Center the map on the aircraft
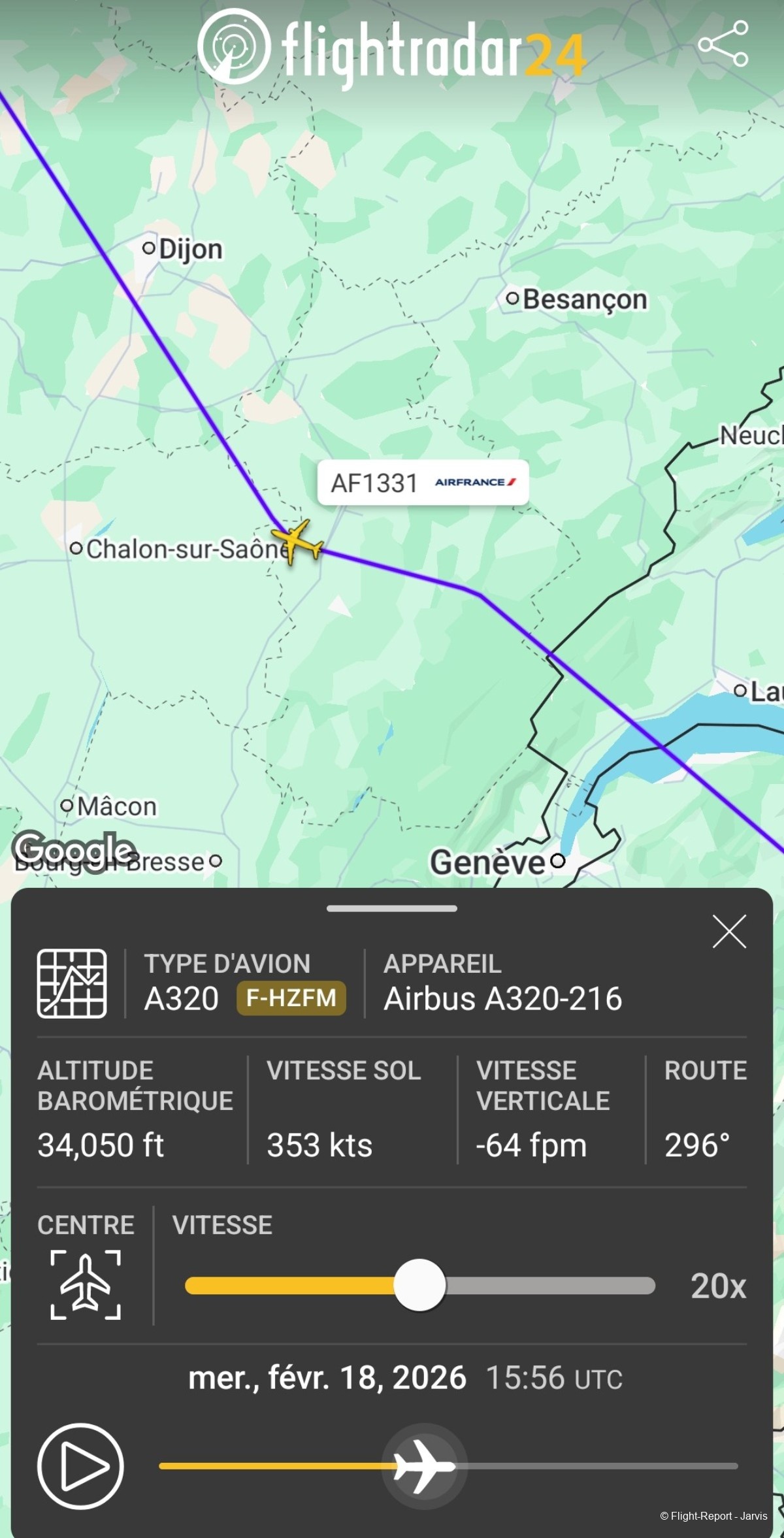The height and width of the screenshot is (1538, 784). tap(86, 1284)
